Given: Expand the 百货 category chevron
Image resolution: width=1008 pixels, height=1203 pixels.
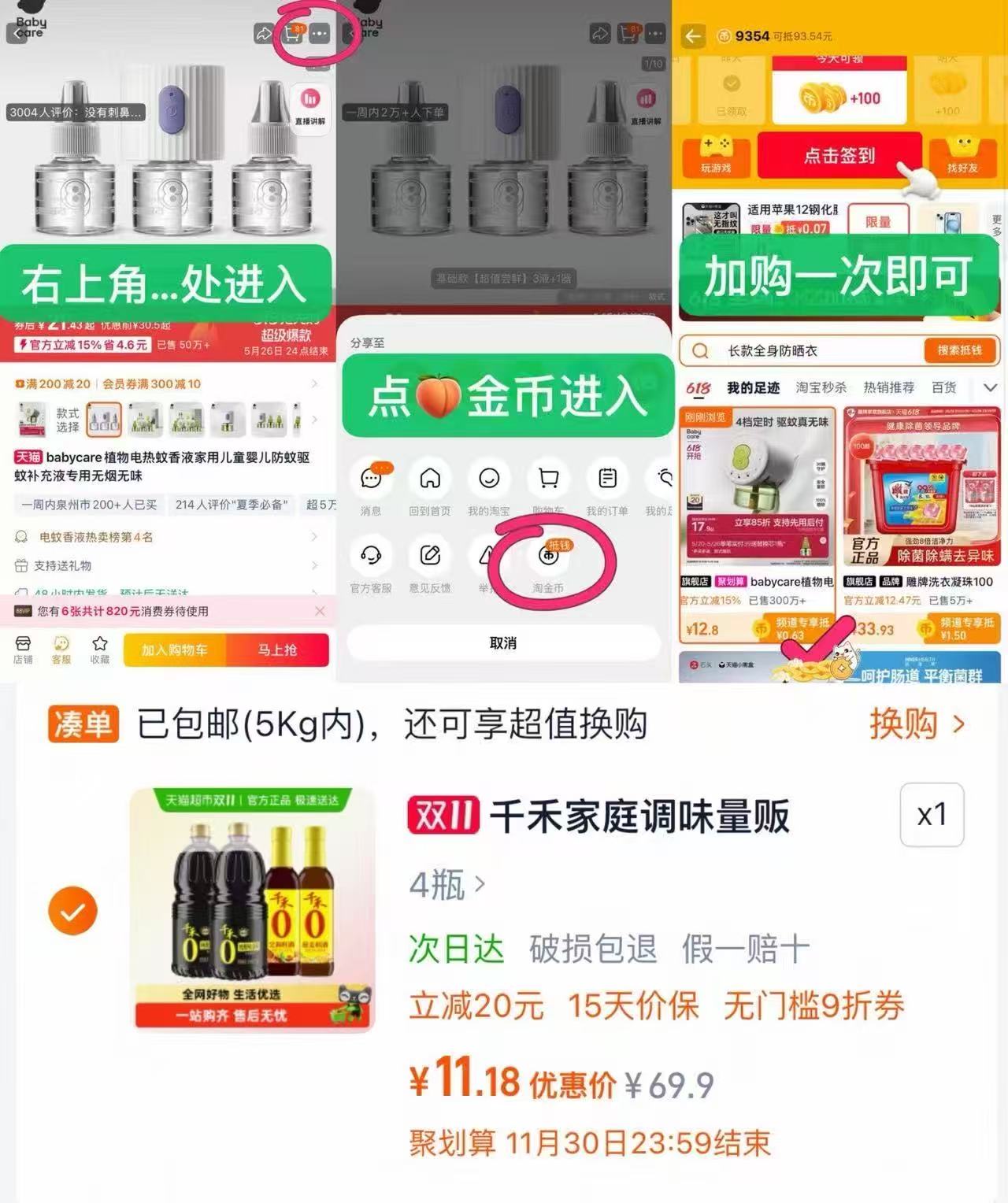Looking at the screenshot, I should [x=990, y=387].
